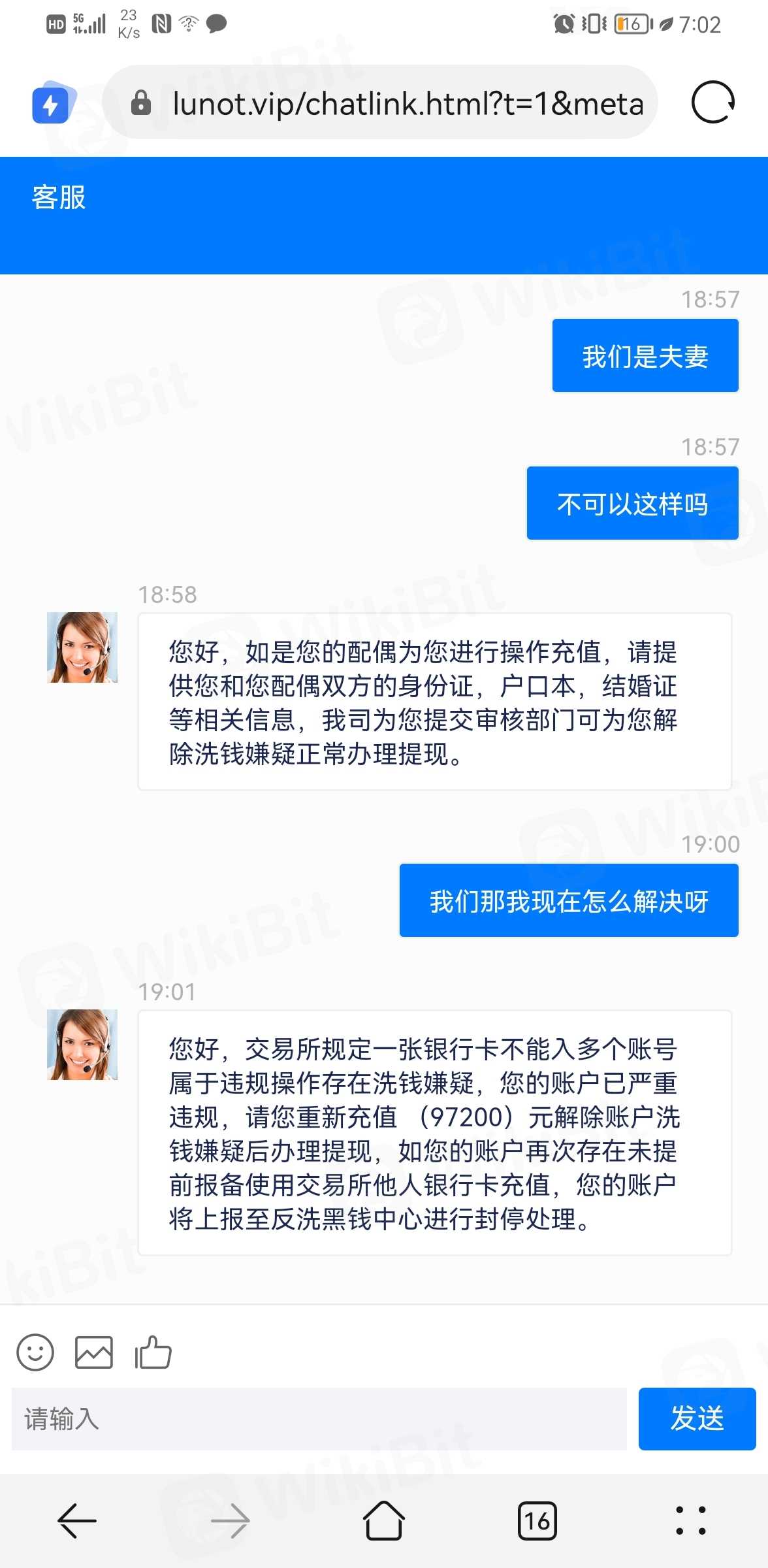Screen dimensions: 768x1568
Task: Open the browser's four-dot menu
Action: click(x=690, y=1521)
